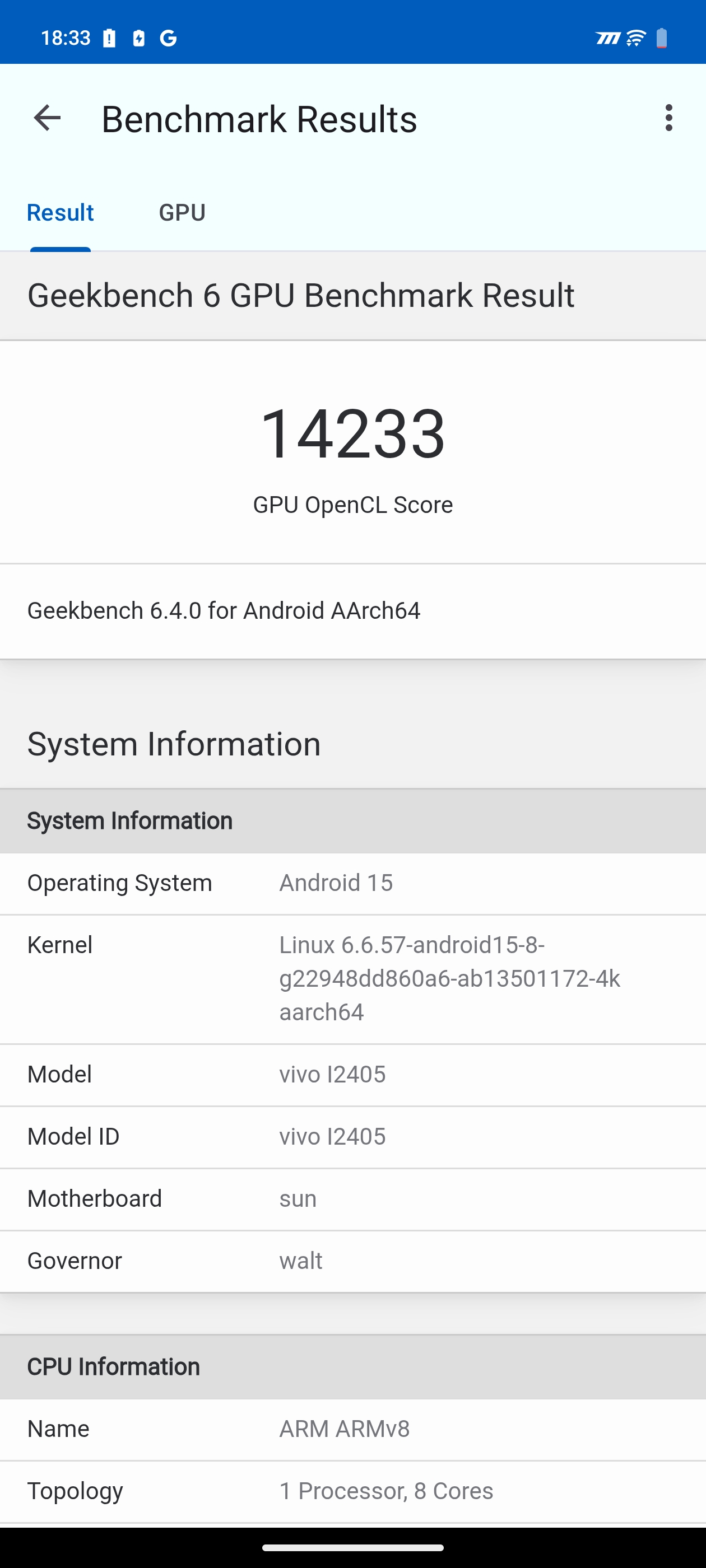Image resolution: width=706 pixels, height=1568 pixels.
Task: Open the three-dot overflow menu
Action: click(669, 118)
